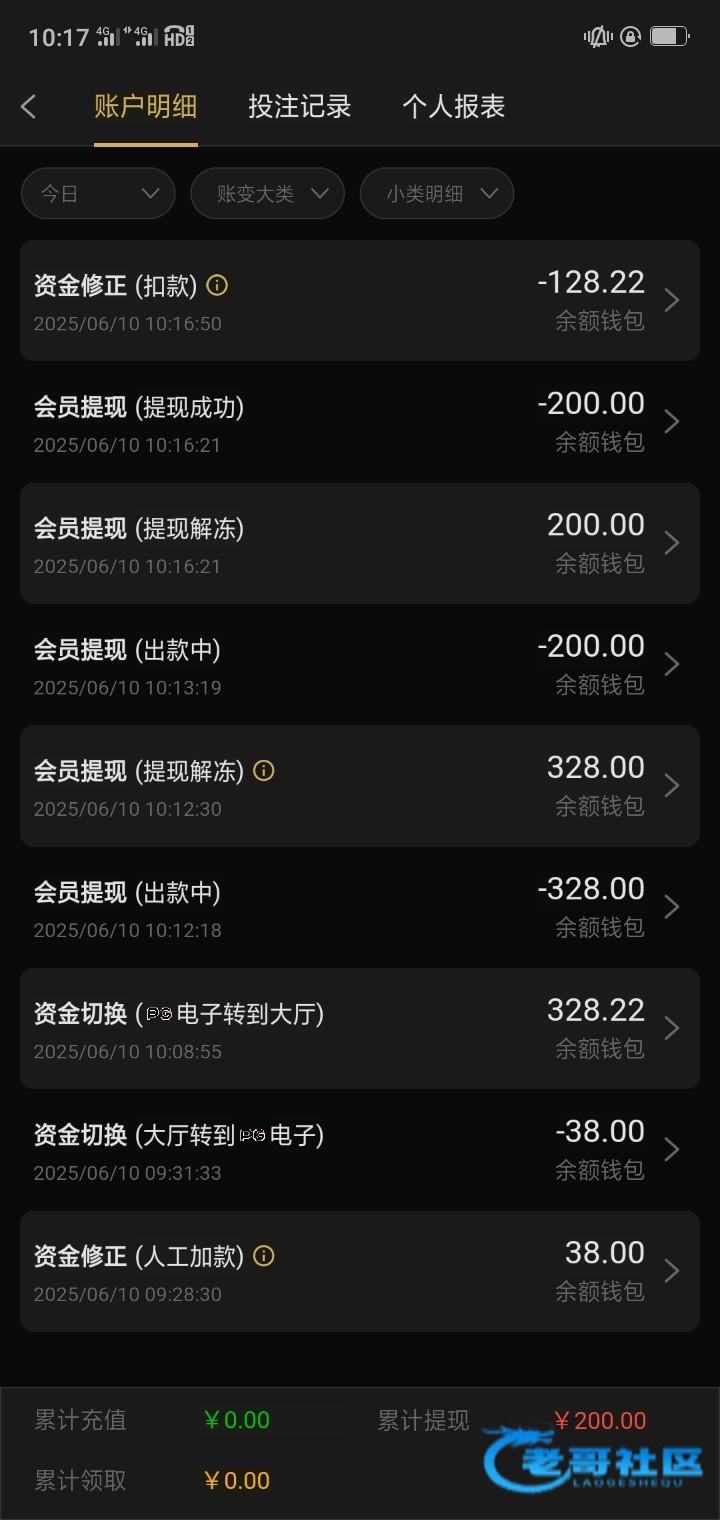Open the 资金修正 (人工加款) 38.00 record
The height and width of the screenshot is (1520, 720).
[360, 1271]
